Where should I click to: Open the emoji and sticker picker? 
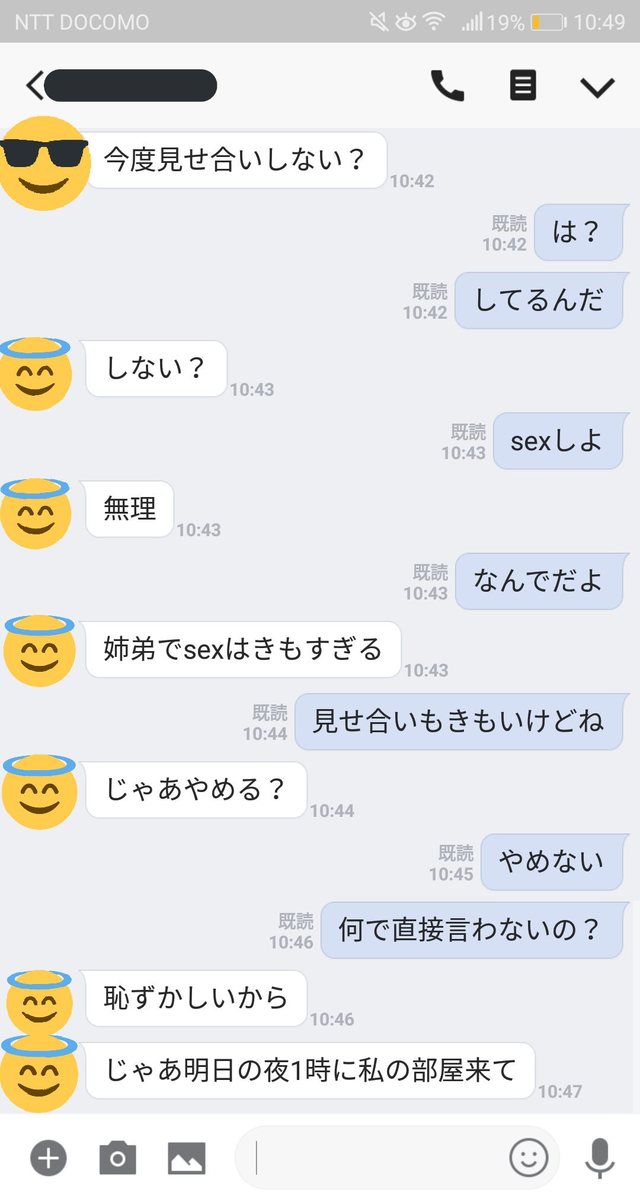coord(529,1158)
